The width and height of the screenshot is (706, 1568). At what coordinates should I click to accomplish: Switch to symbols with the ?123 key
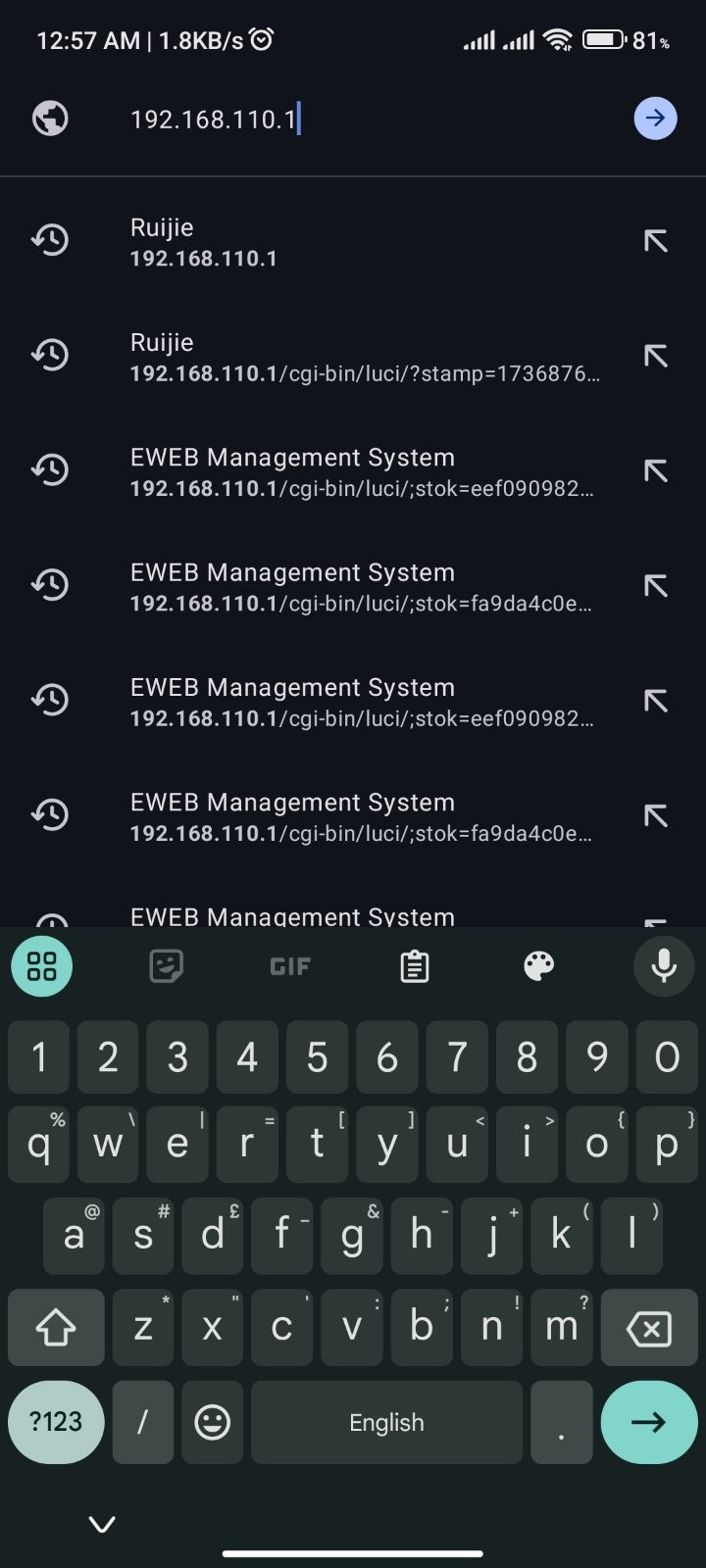coord(56,1421)
